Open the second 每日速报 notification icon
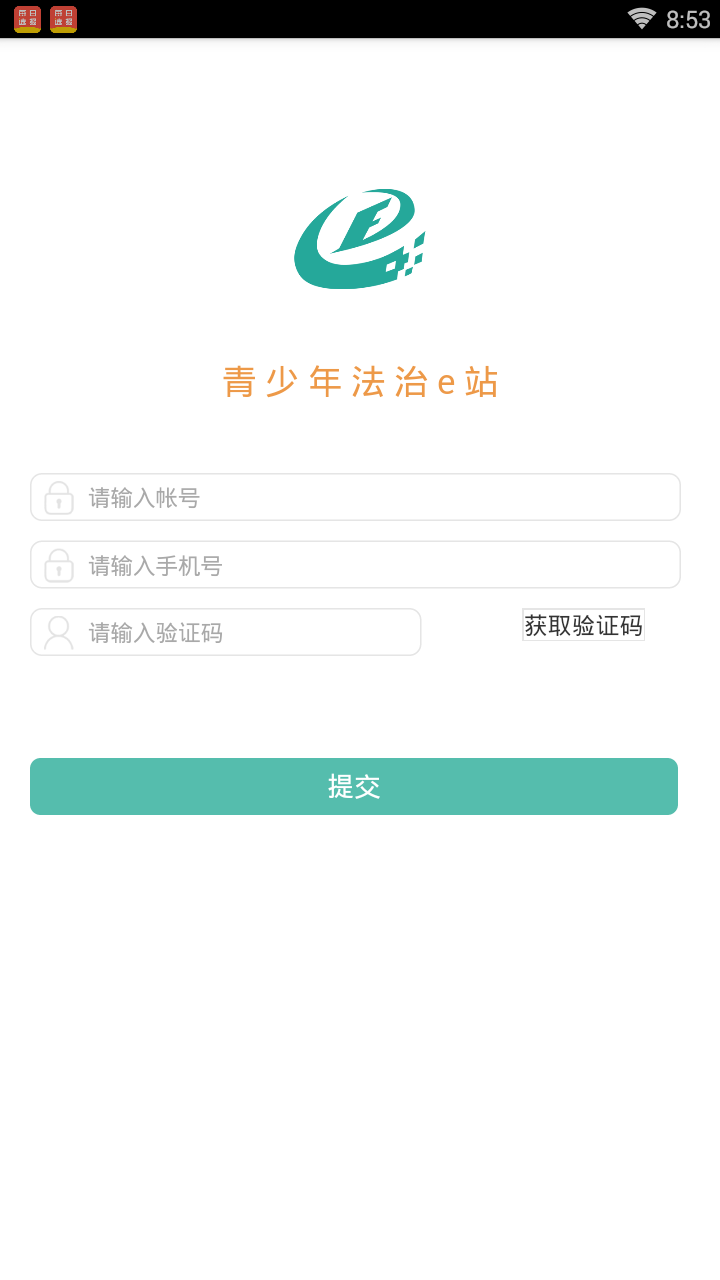720x1280 pixels. click(x=62, y=18)
